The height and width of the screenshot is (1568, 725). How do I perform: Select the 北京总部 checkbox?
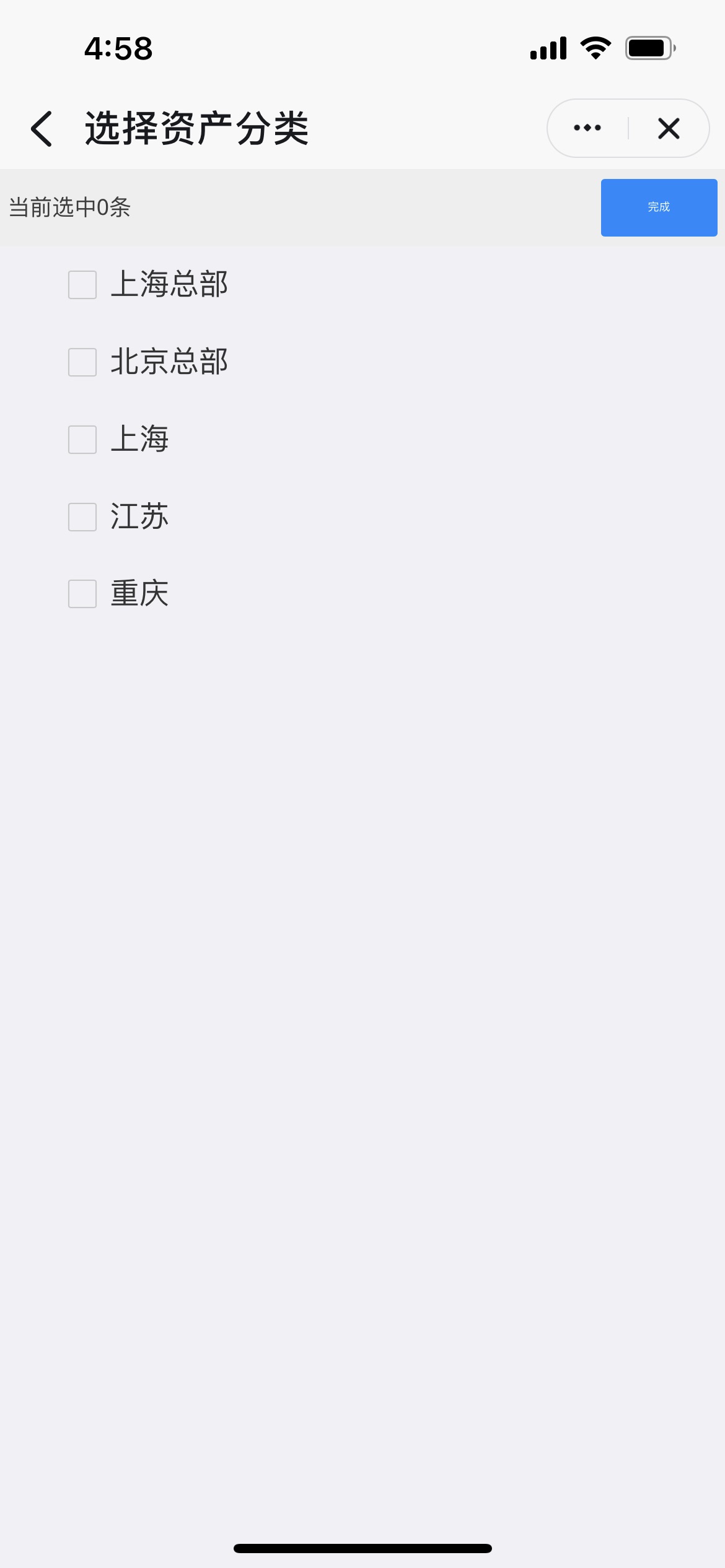(x=82, y=362)
